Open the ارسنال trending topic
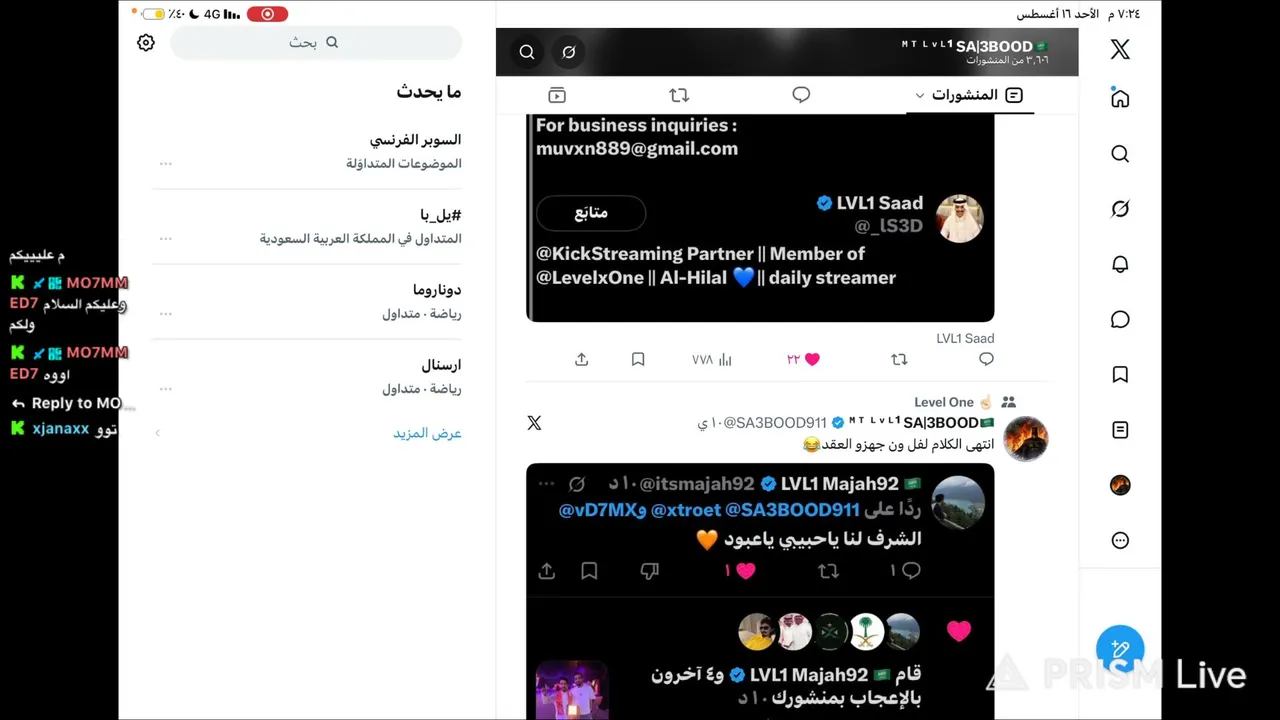 307,376
